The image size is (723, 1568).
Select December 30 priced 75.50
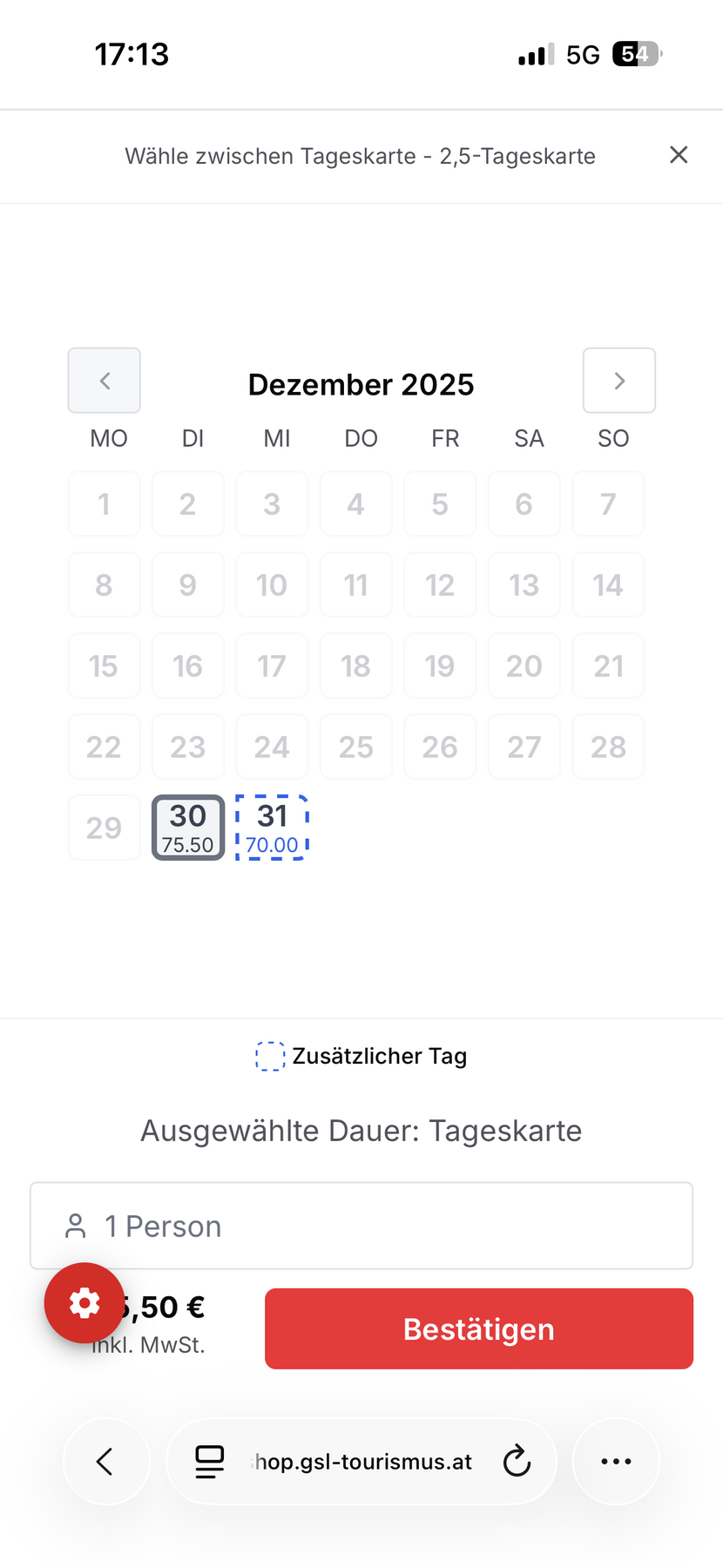[188, 828]
